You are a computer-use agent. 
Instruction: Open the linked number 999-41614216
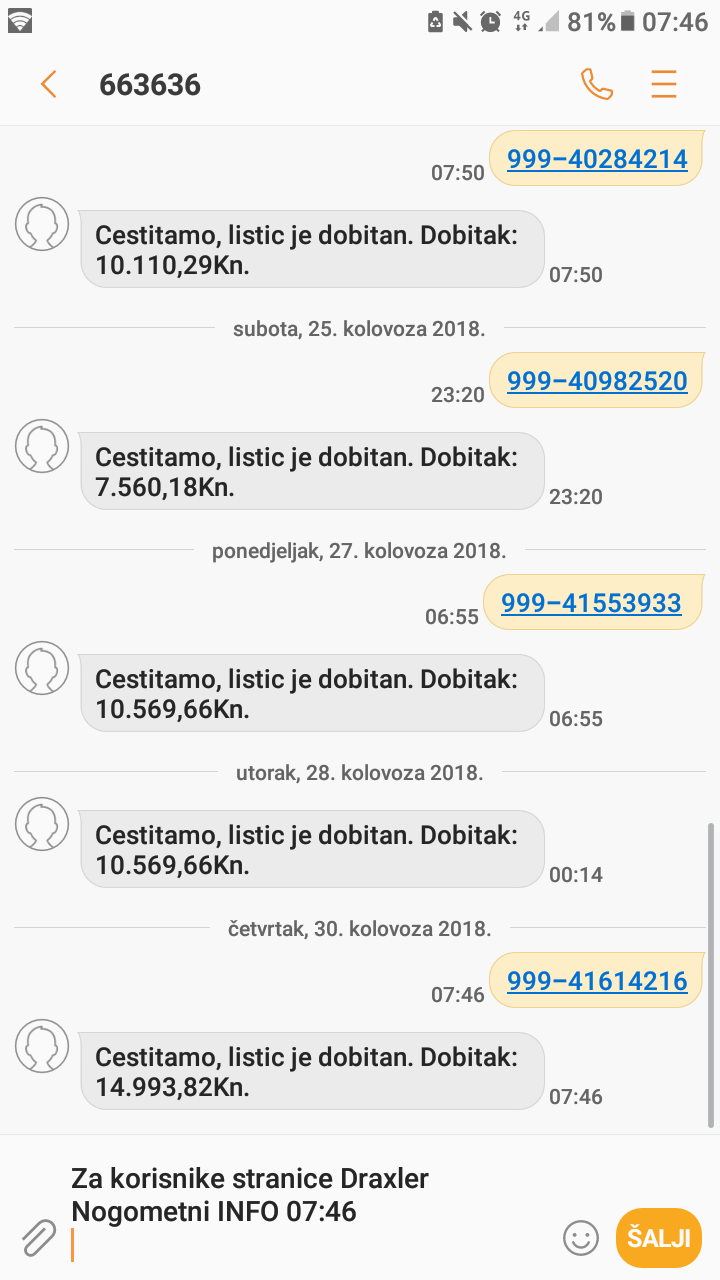pyautogui.click(x=597, y=981)
